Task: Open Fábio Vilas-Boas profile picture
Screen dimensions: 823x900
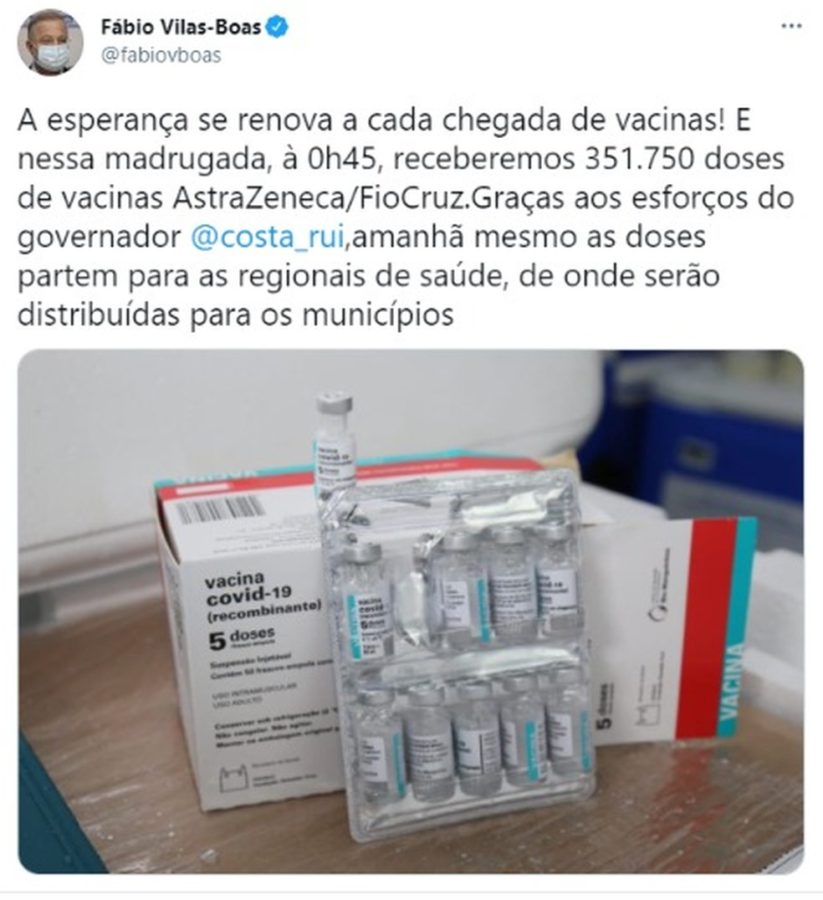Action: pos(50,42)
